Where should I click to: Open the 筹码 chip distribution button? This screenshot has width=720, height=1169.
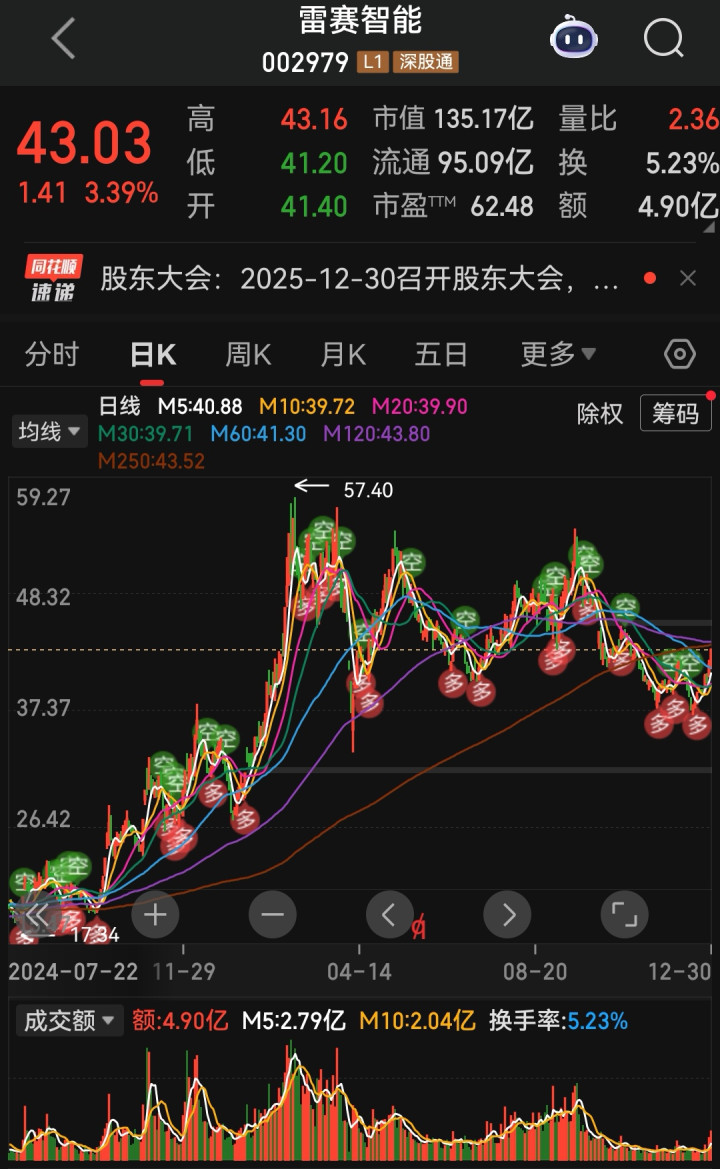[675, 414]
